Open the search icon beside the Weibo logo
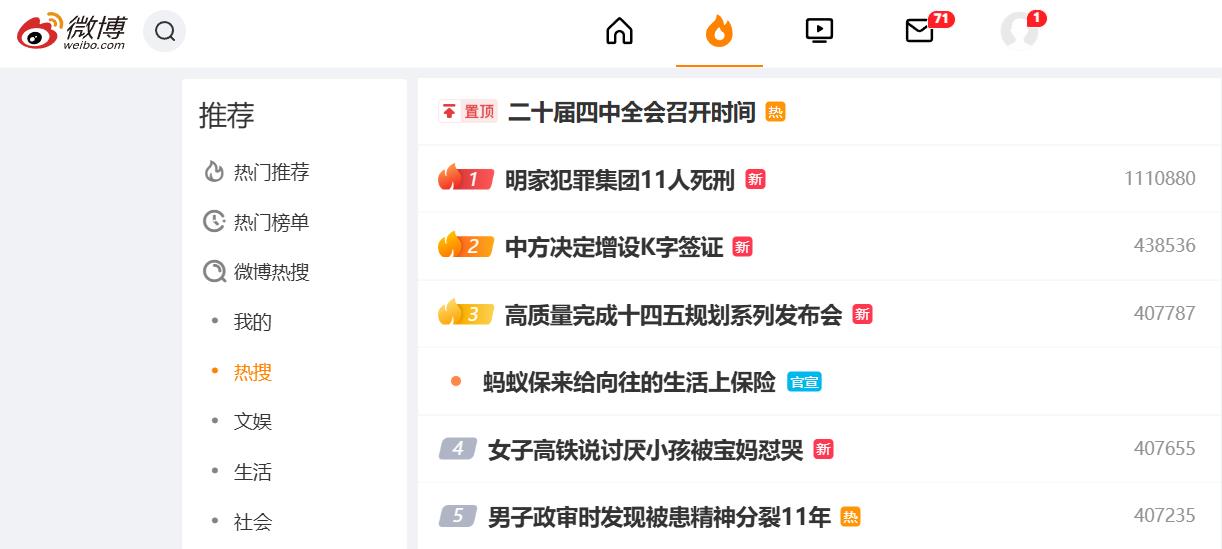This screenshot has width=1222, height=549. (165, 32)
